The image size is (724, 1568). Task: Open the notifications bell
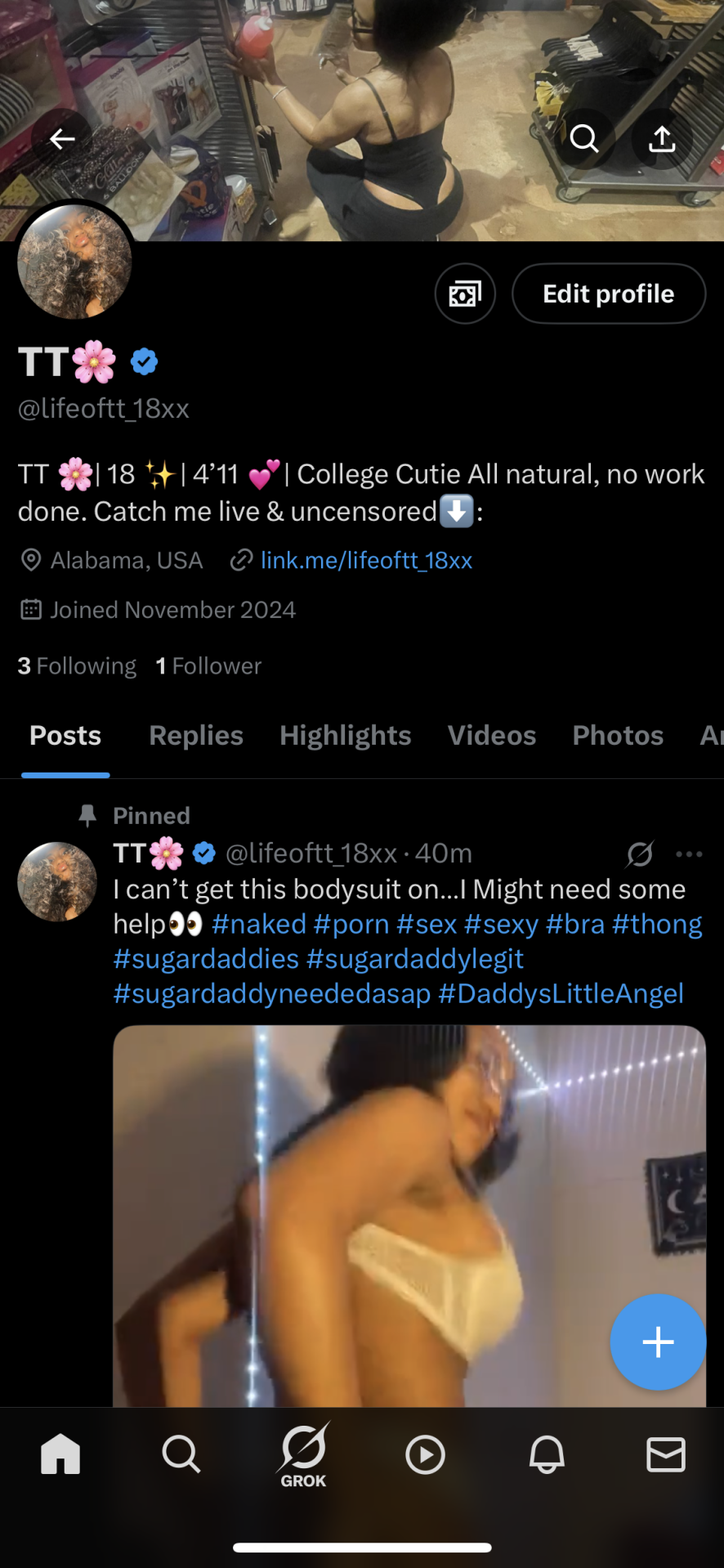coord(547,1455)
